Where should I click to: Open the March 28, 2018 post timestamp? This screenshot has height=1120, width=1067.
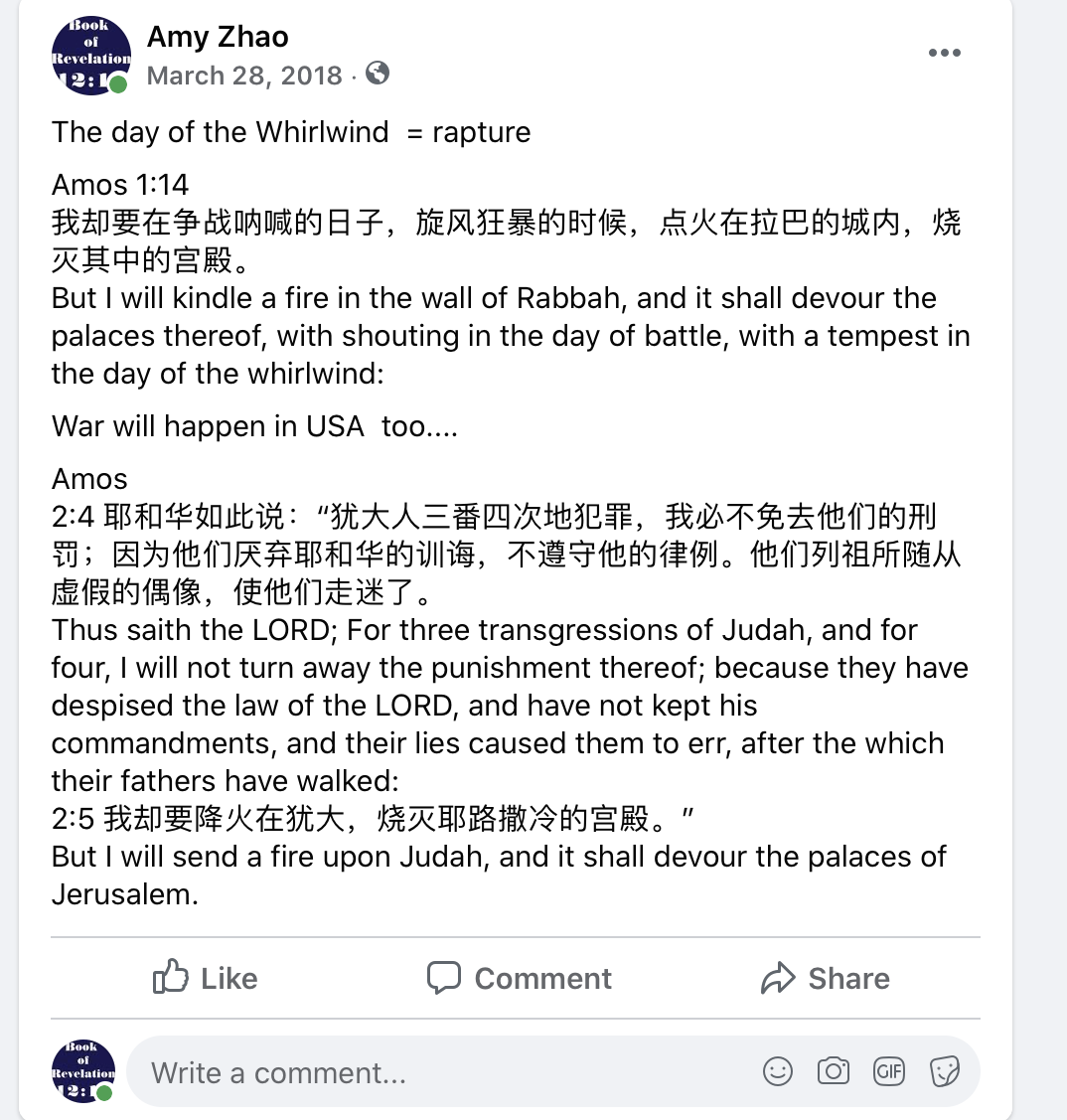[244, 76]
